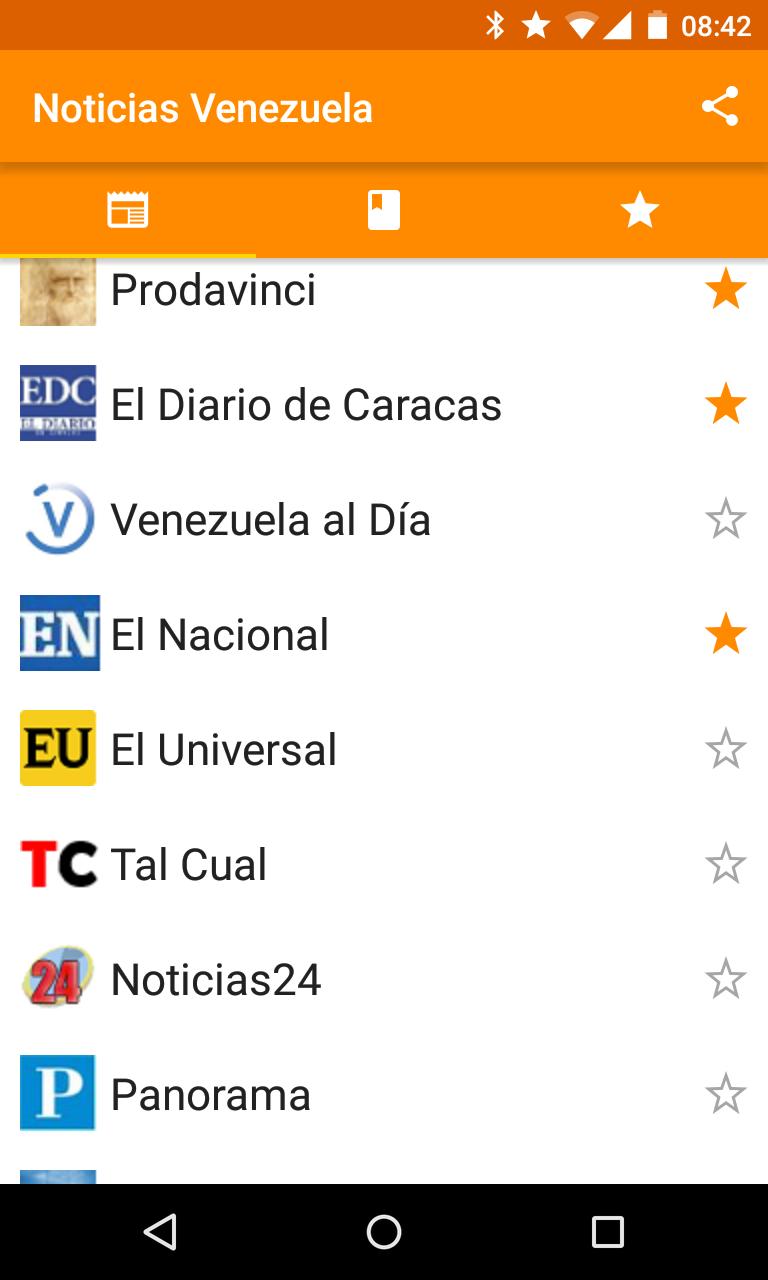Open the share menu
This screenshot has height=1280, width=768.
(720, 106)
